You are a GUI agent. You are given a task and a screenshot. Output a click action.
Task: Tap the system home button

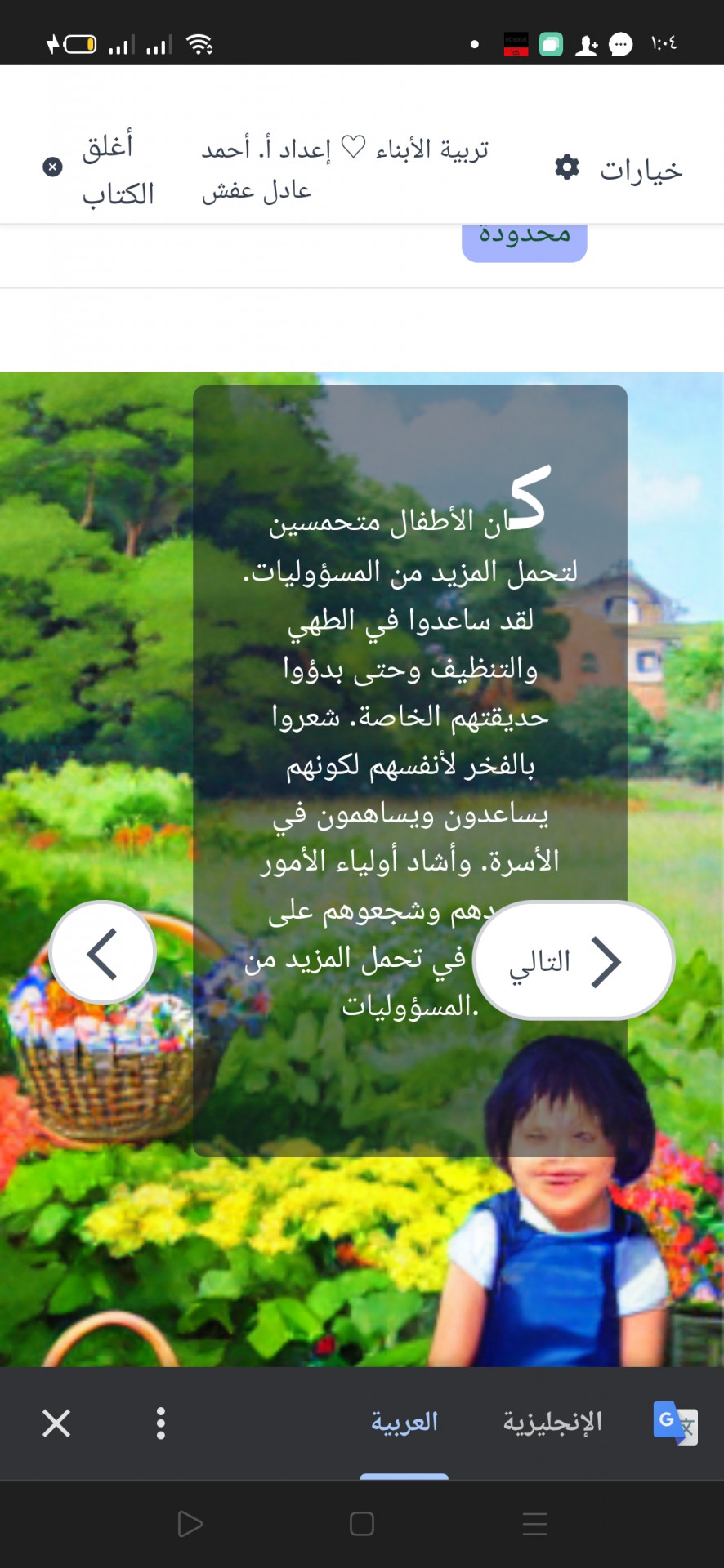(362, 1524)
